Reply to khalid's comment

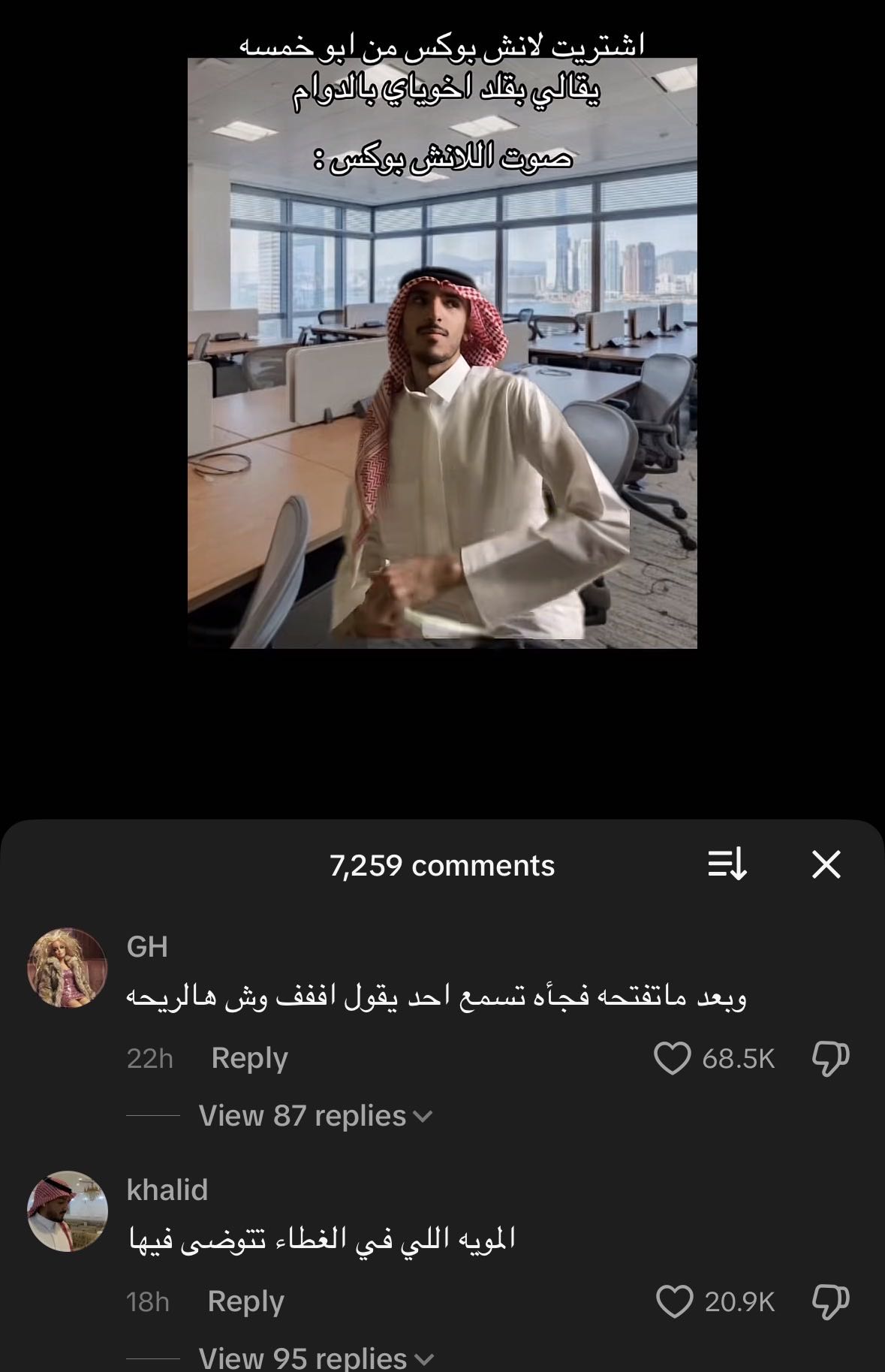245,1301
